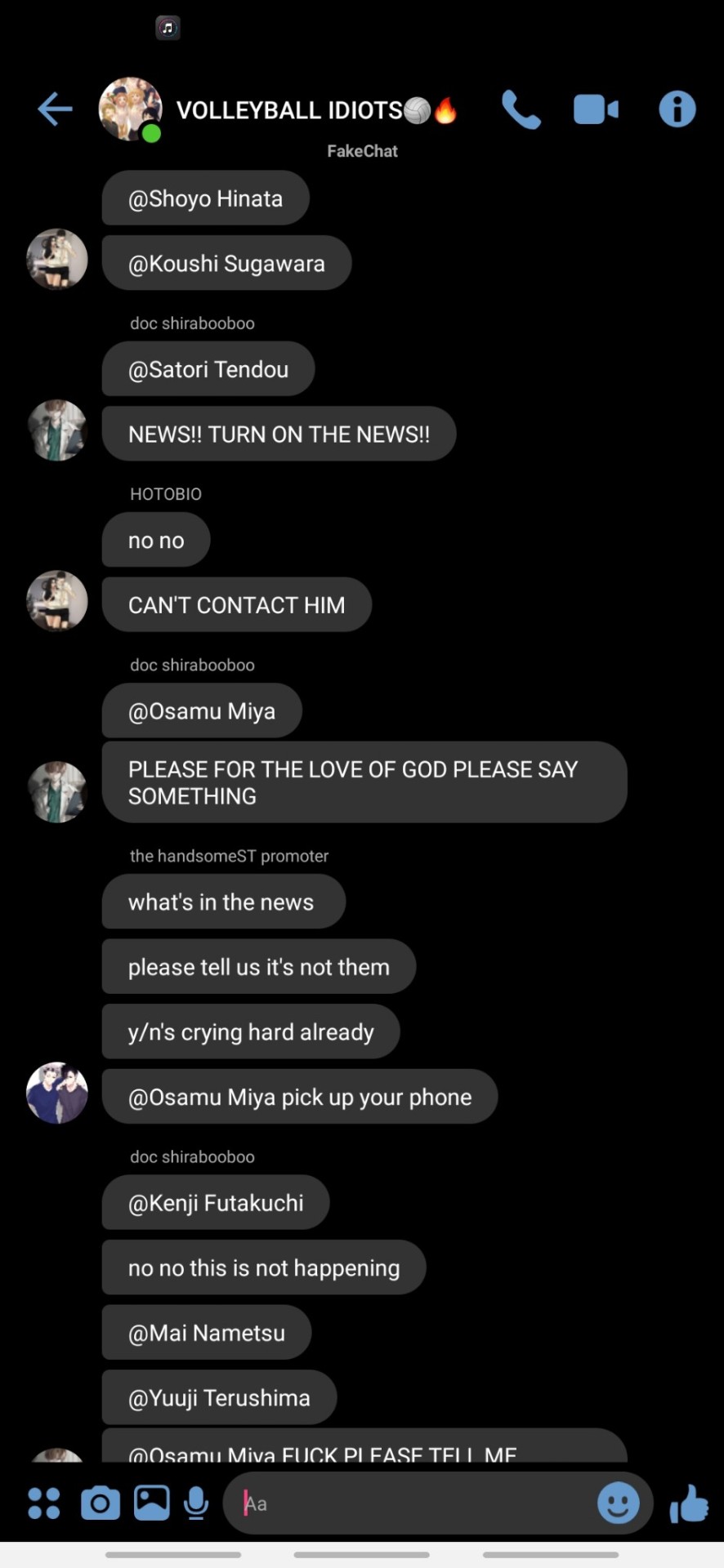The width and height of the screenshot is (724, 1568).
Task: Tap the @Kenji Futakuchi mention
Action: (216, 1203)
